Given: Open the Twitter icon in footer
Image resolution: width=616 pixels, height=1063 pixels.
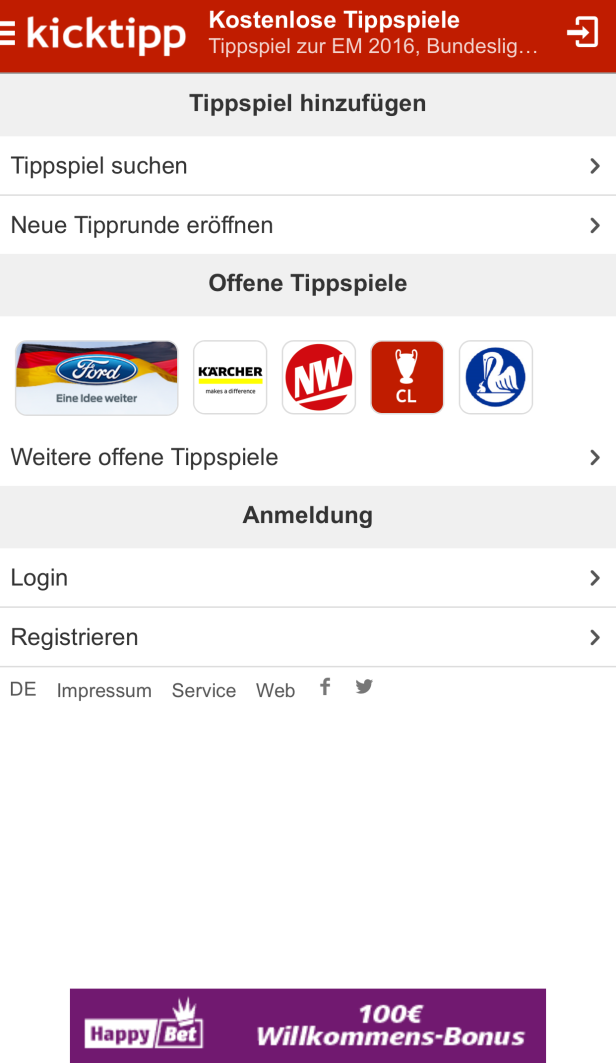Looking at the screenshot, I should tap(364, 687).
